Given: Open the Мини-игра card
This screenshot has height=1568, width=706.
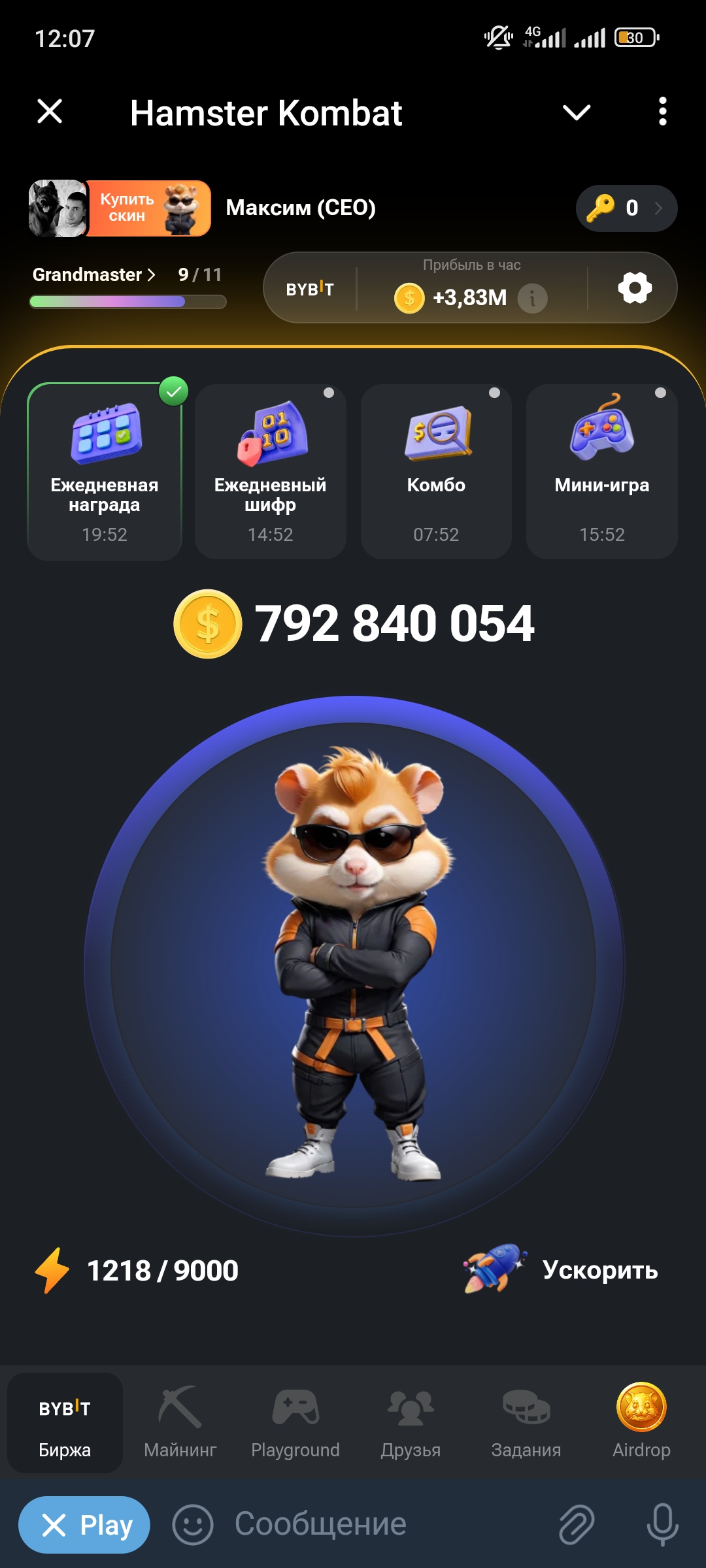Looking at the screenshot, I should tap(601, 472).
